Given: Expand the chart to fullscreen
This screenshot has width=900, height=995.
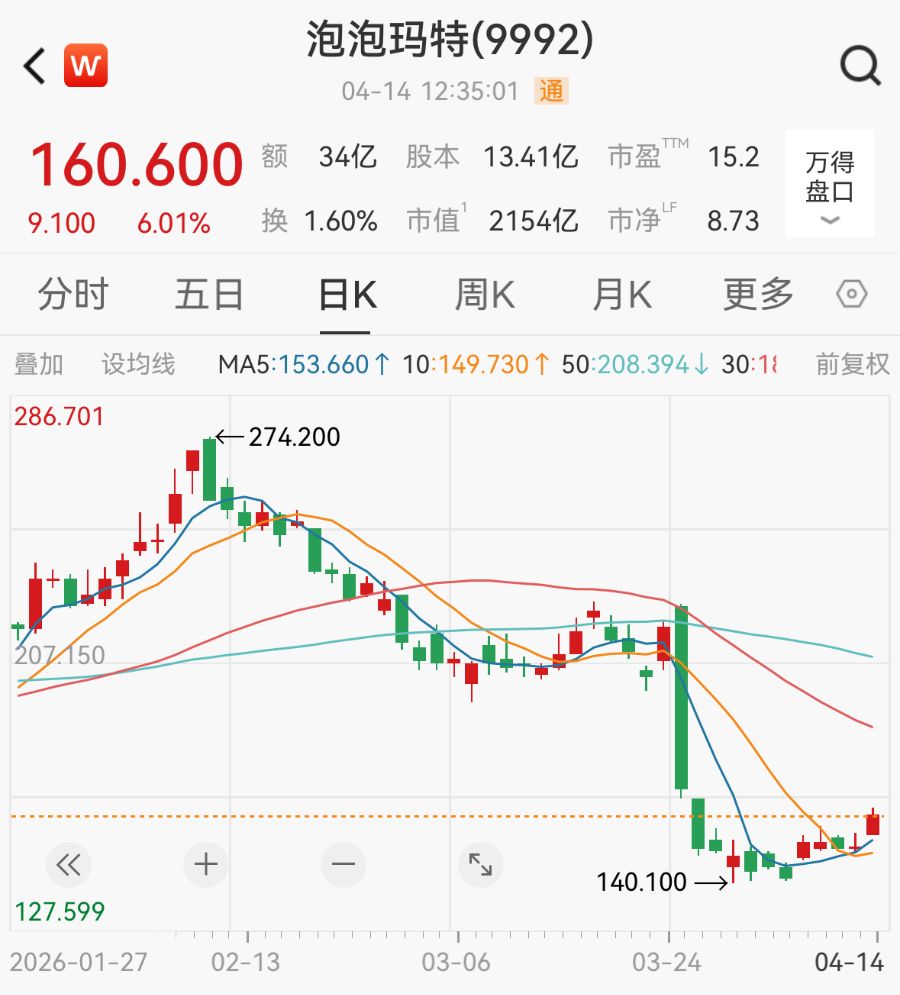Looking at the screenshot, I should point(480,864).
